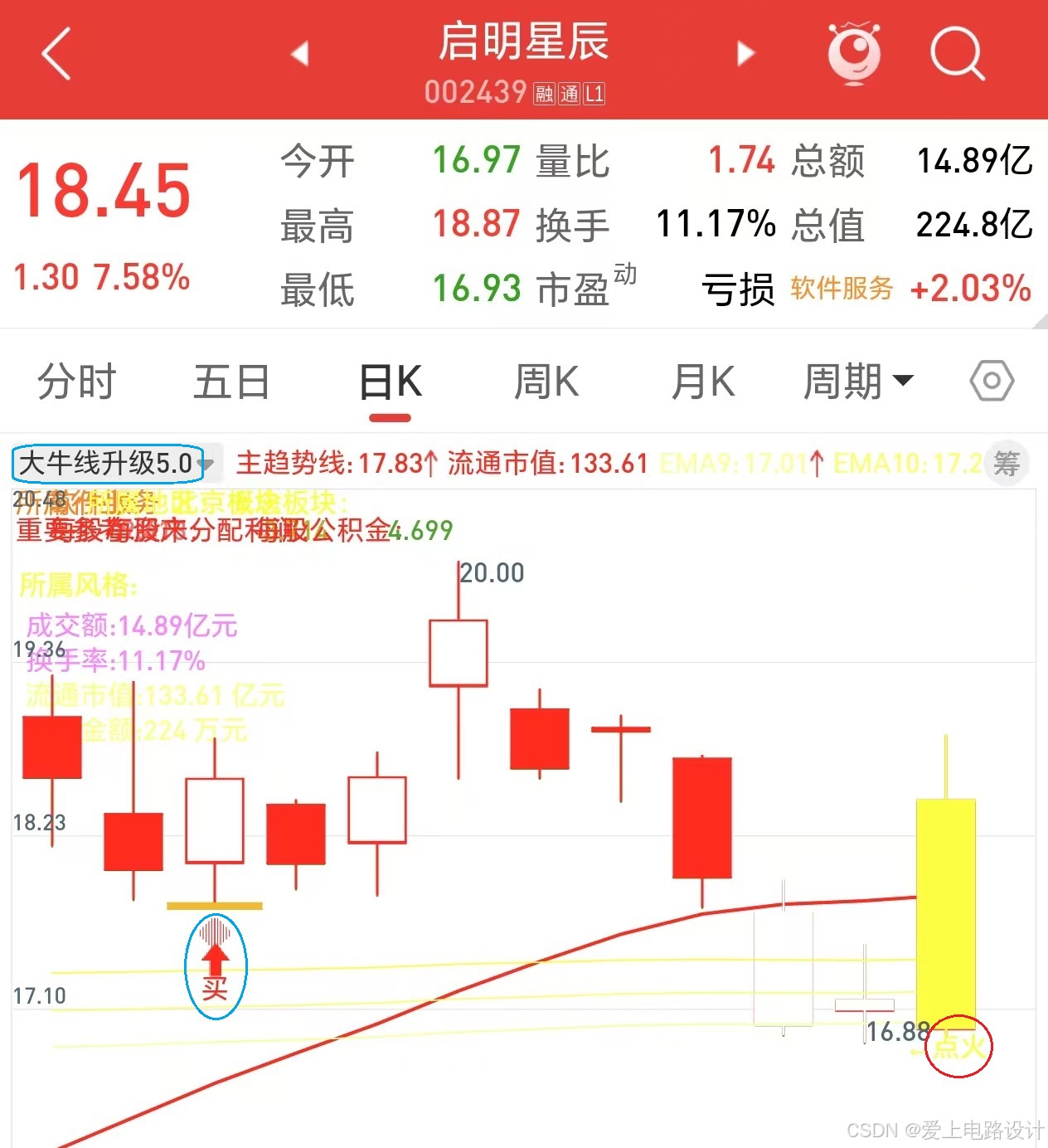Switch to the previous stock with left triangle

coord(299,54)
